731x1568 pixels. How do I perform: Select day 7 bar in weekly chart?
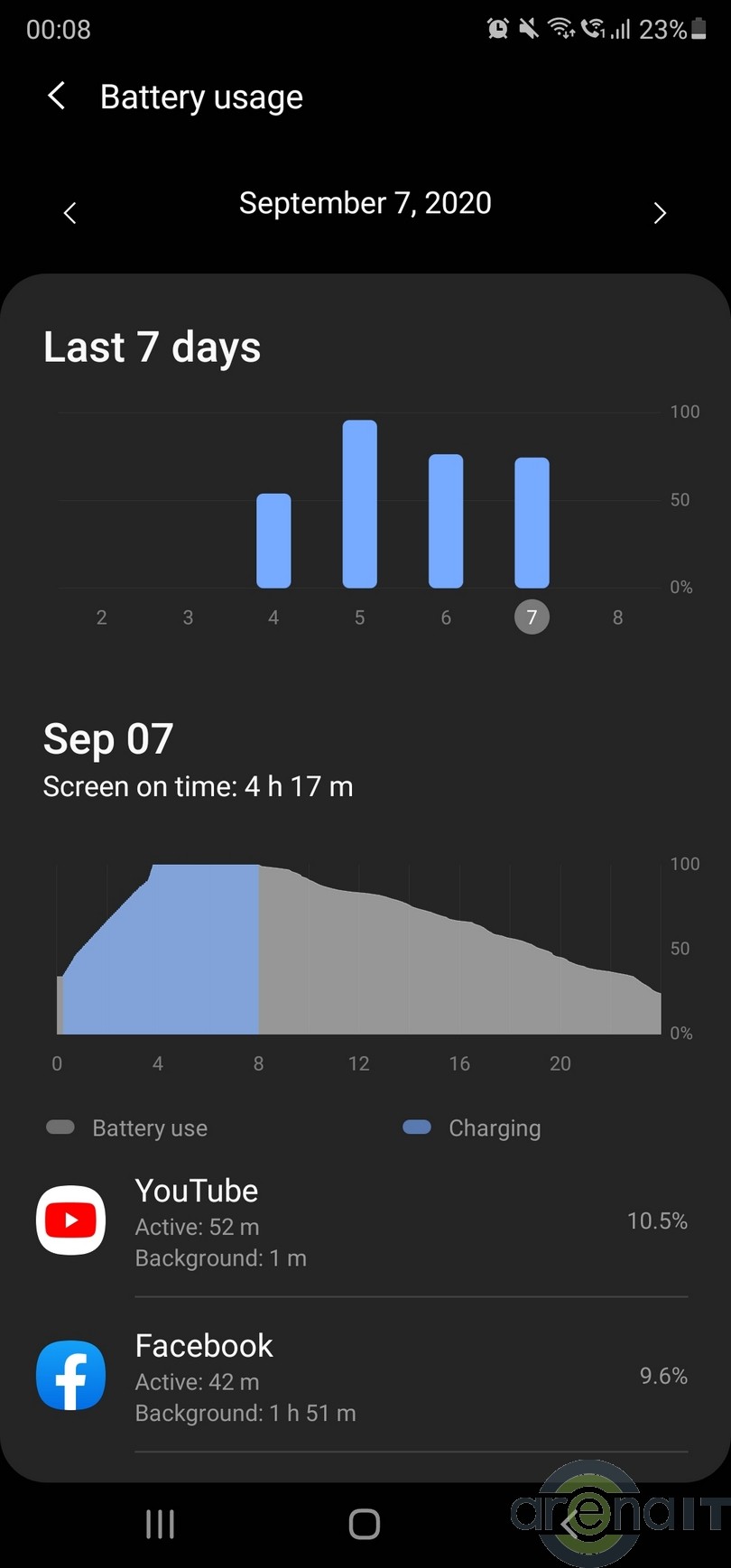[x=532, y=523]
